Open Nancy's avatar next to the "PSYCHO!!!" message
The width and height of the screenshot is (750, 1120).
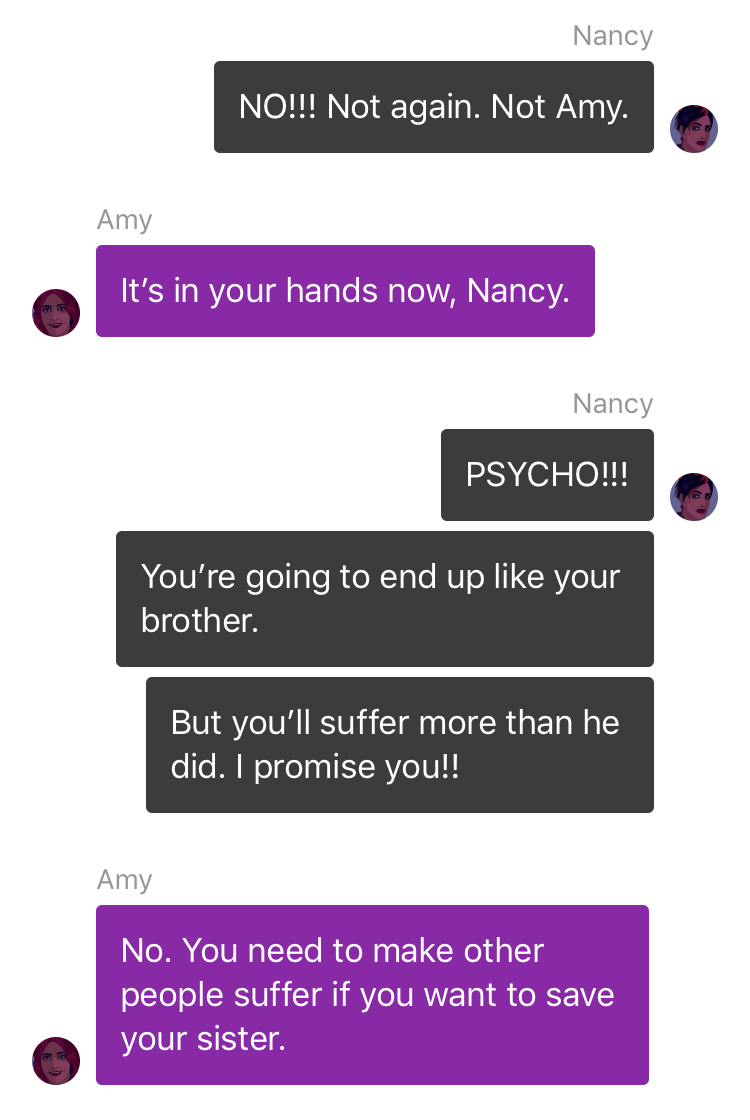point(694,497)
